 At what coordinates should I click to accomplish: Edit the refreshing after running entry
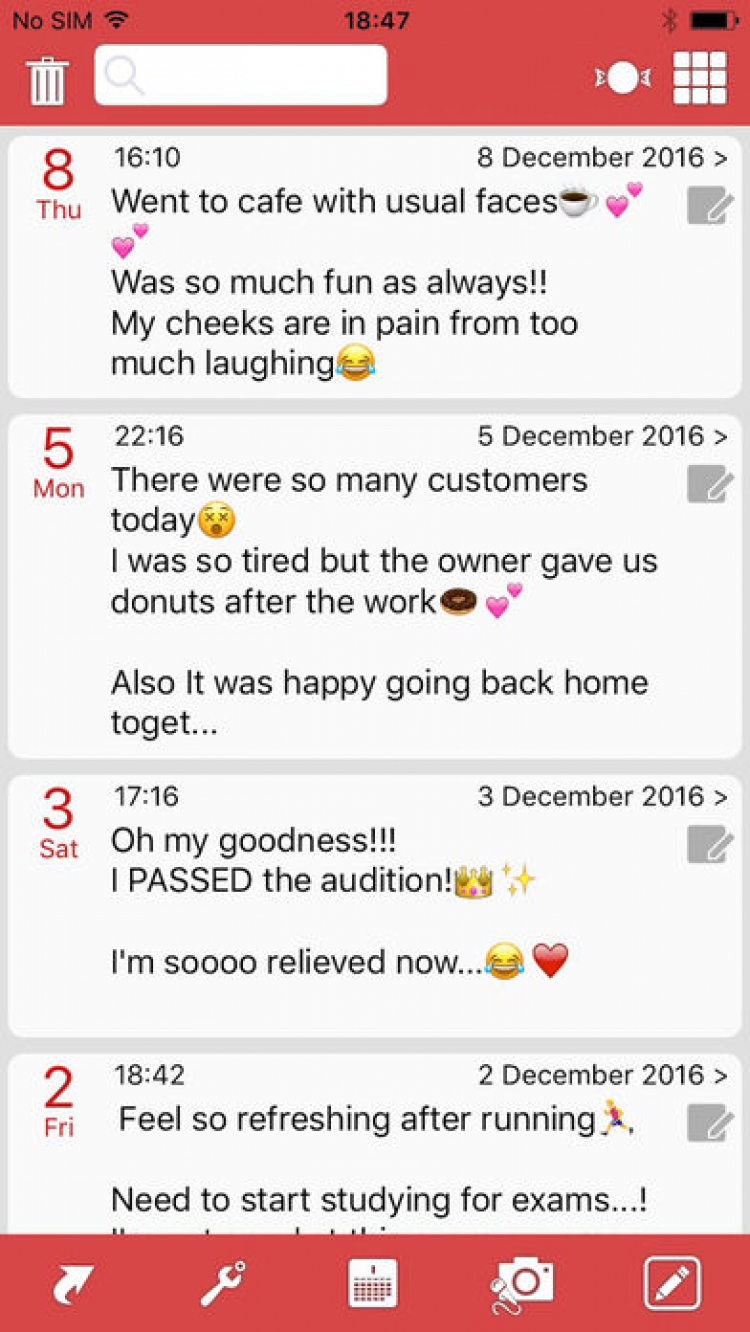click(x=710, y=1123)
